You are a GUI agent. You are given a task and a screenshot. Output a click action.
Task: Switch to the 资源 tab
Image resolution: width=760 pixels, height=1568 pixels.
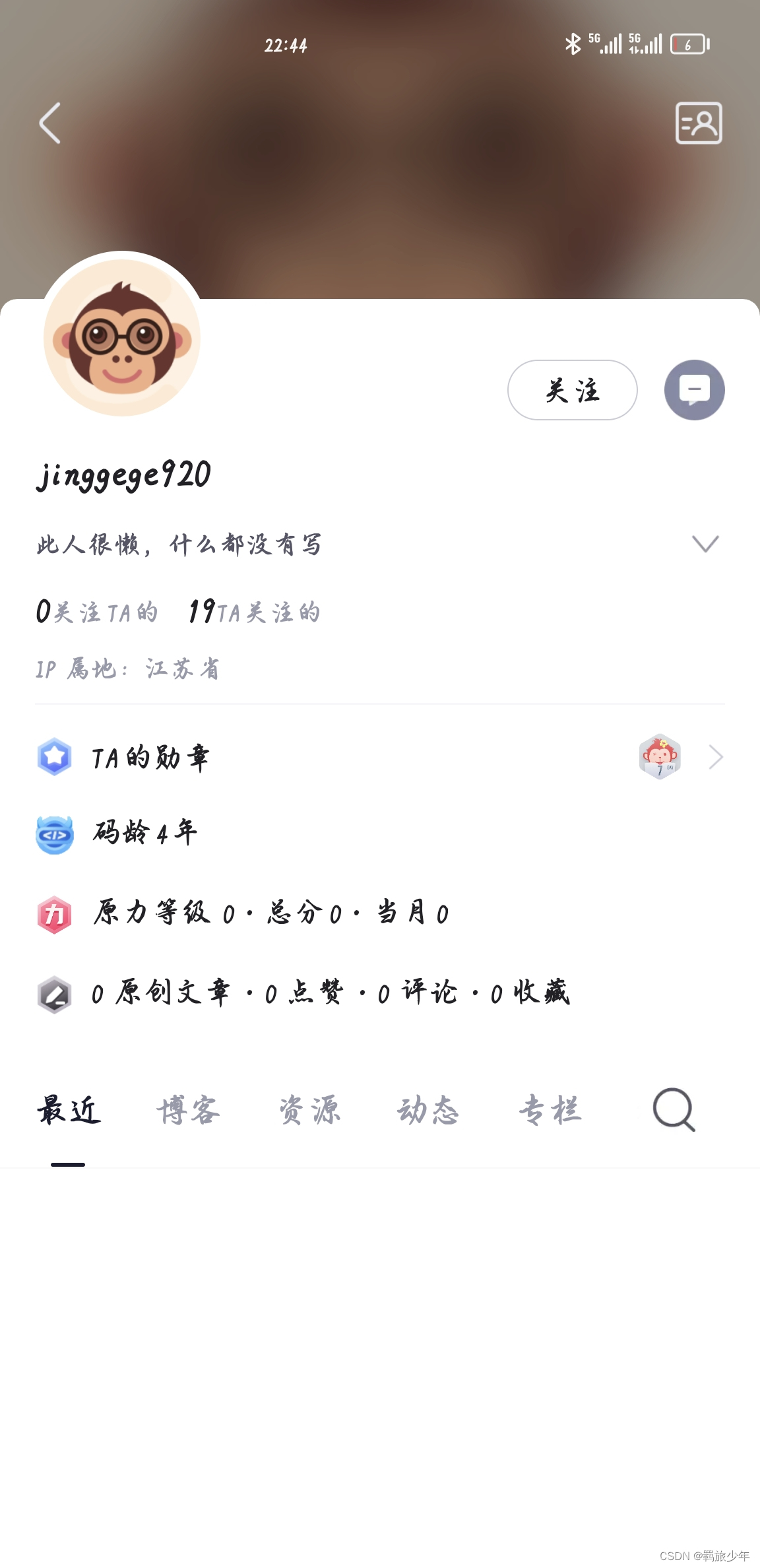coord(309,1110)
